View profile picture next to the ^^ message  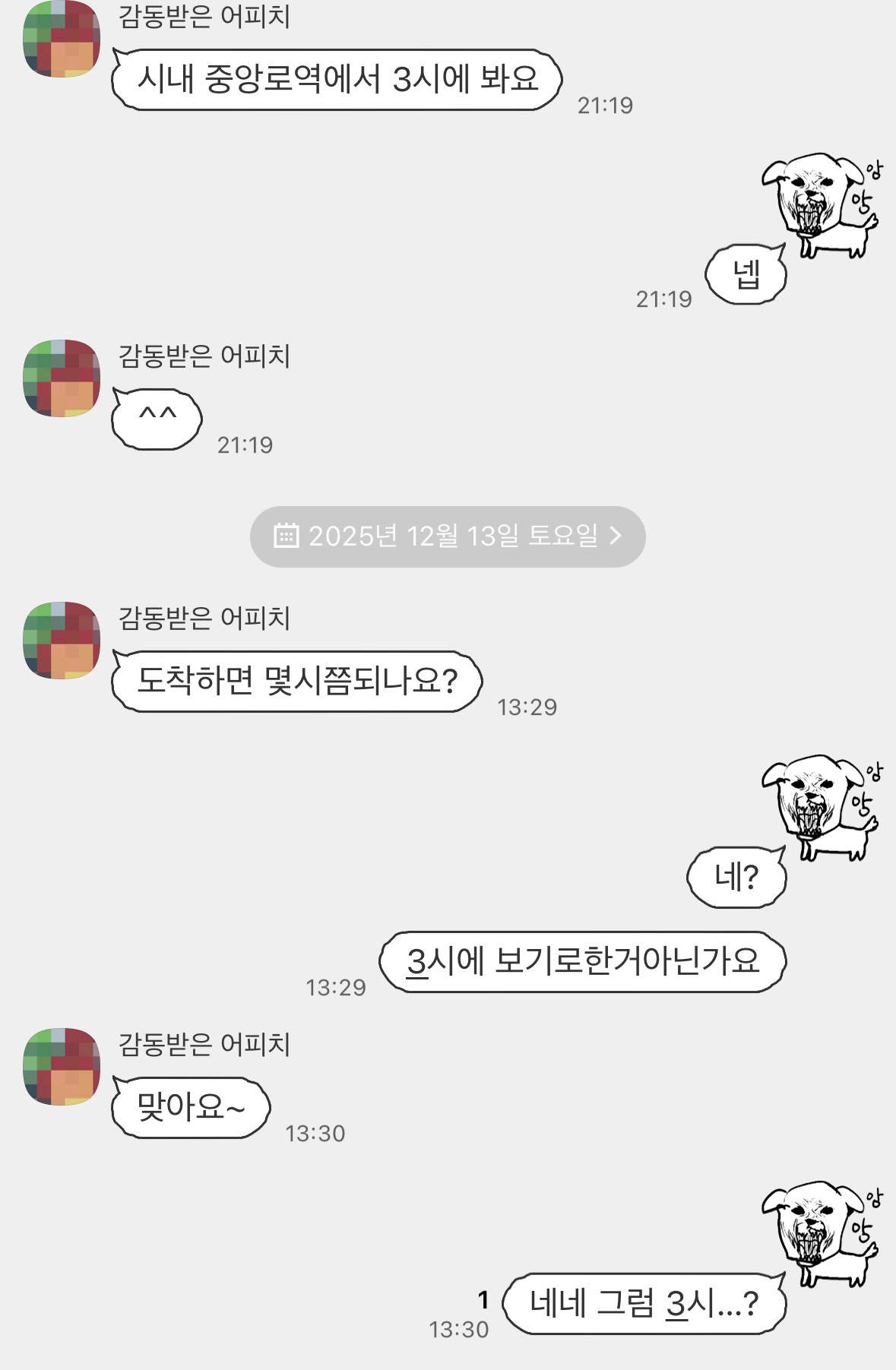[62, 378]
